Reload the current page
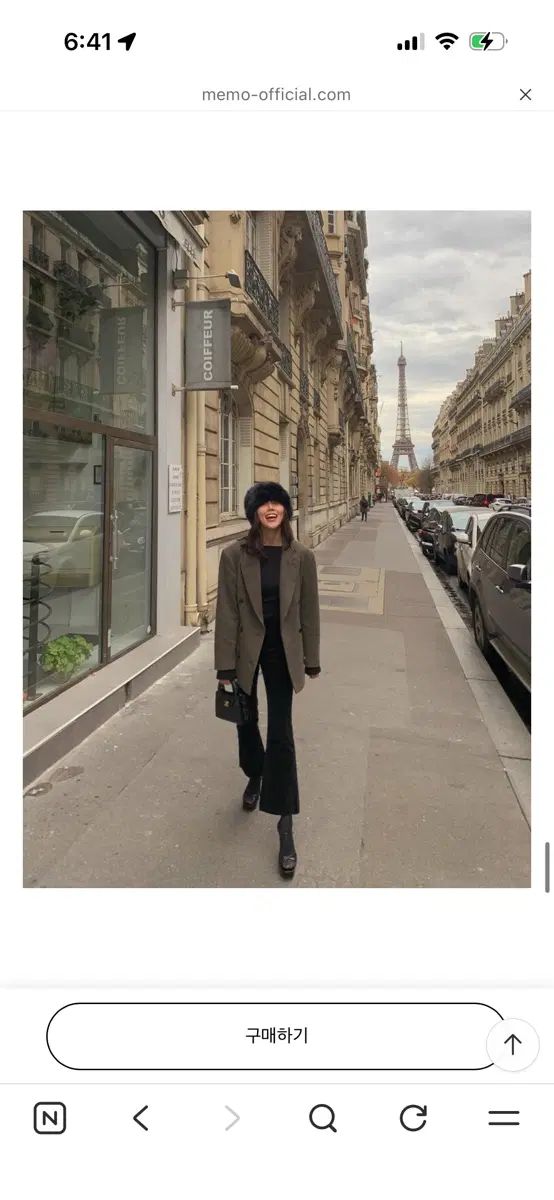The width and height of the screenshot is (554, 1200). click(x=413, y=1118)
